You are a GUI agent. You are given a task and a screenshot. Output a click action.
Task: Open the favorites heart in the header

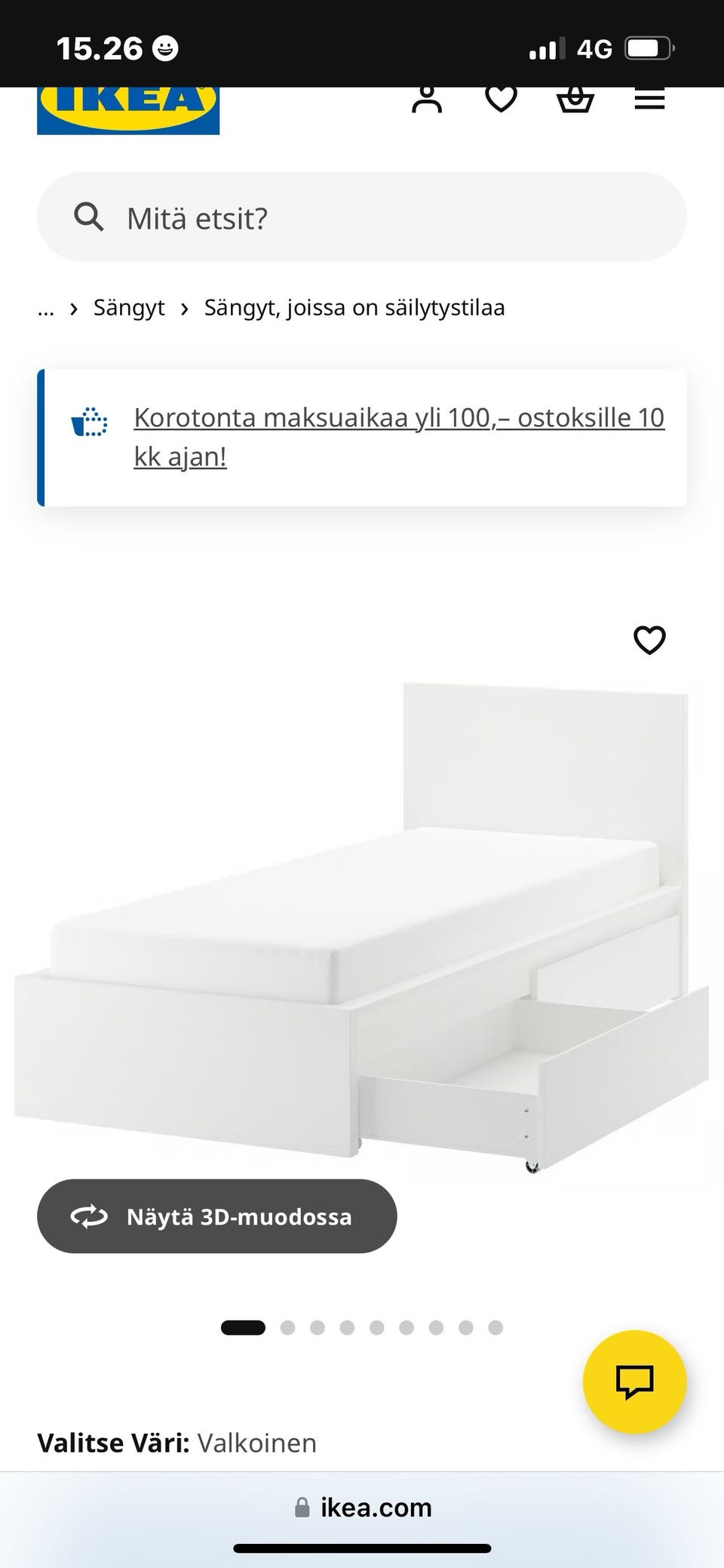click(x=501, y=99)
